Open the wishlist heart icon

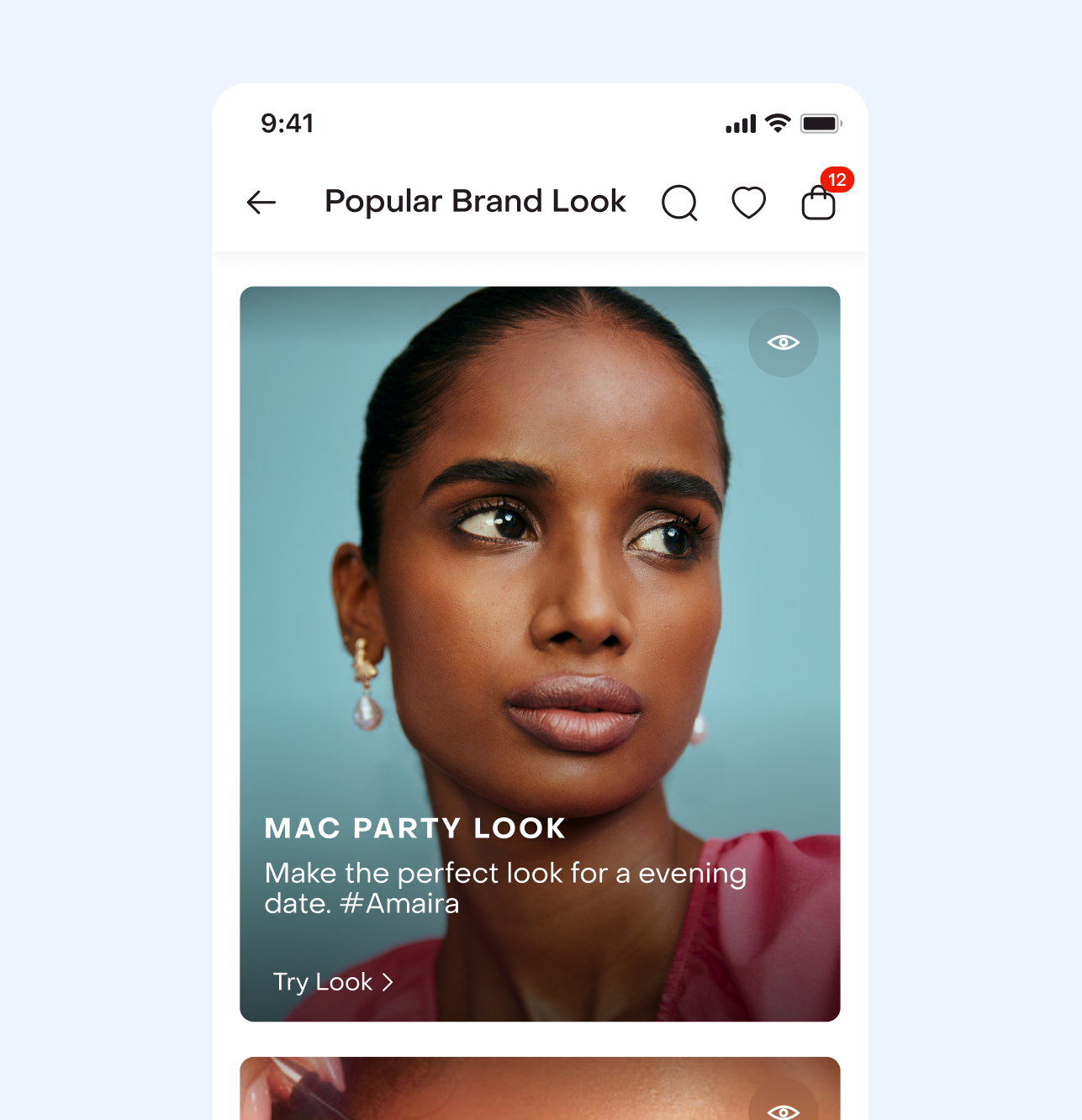pyautogui.click(x=748, y=203)
